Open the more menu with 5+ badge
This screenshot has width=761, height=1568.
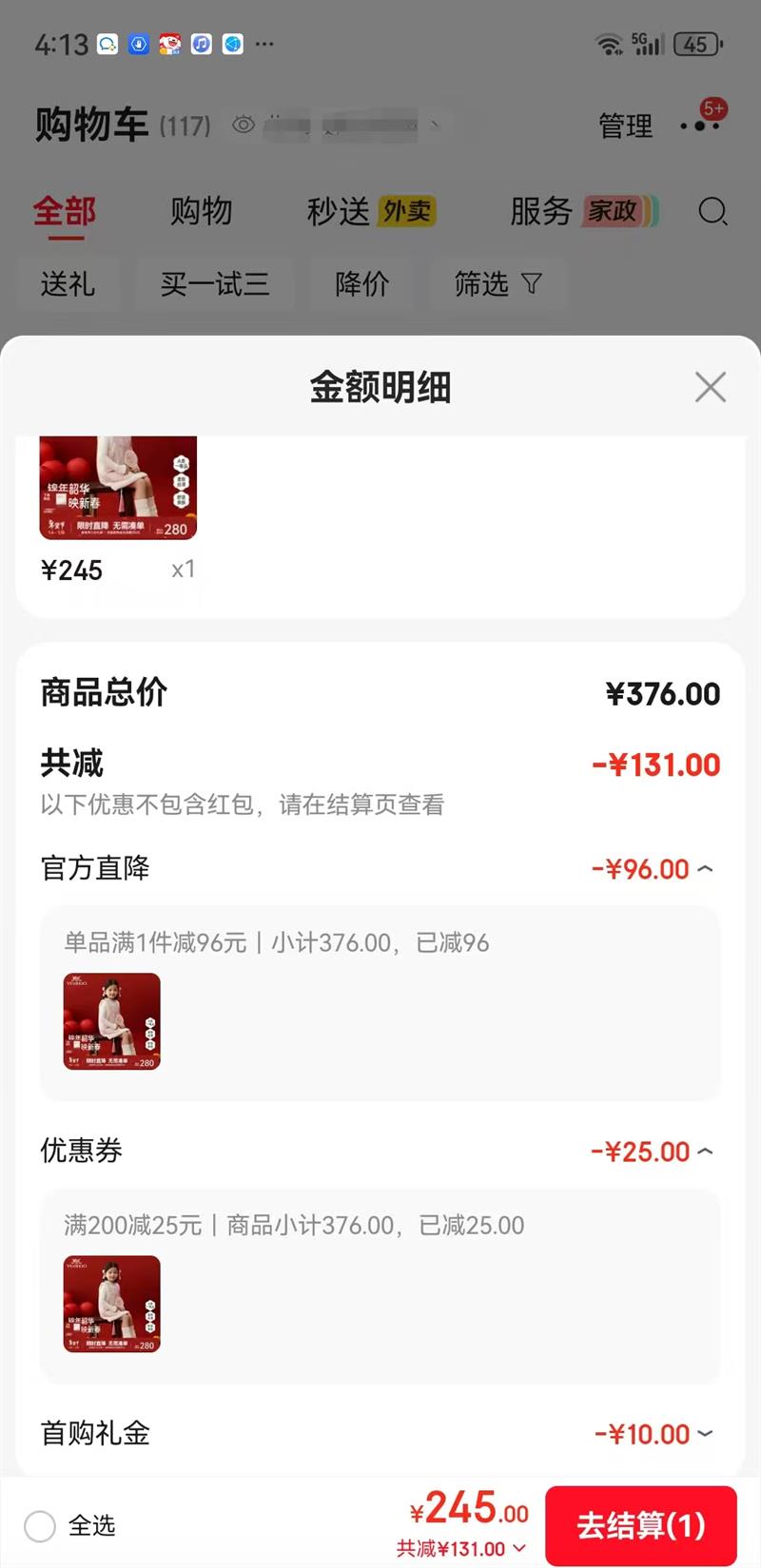701,124
